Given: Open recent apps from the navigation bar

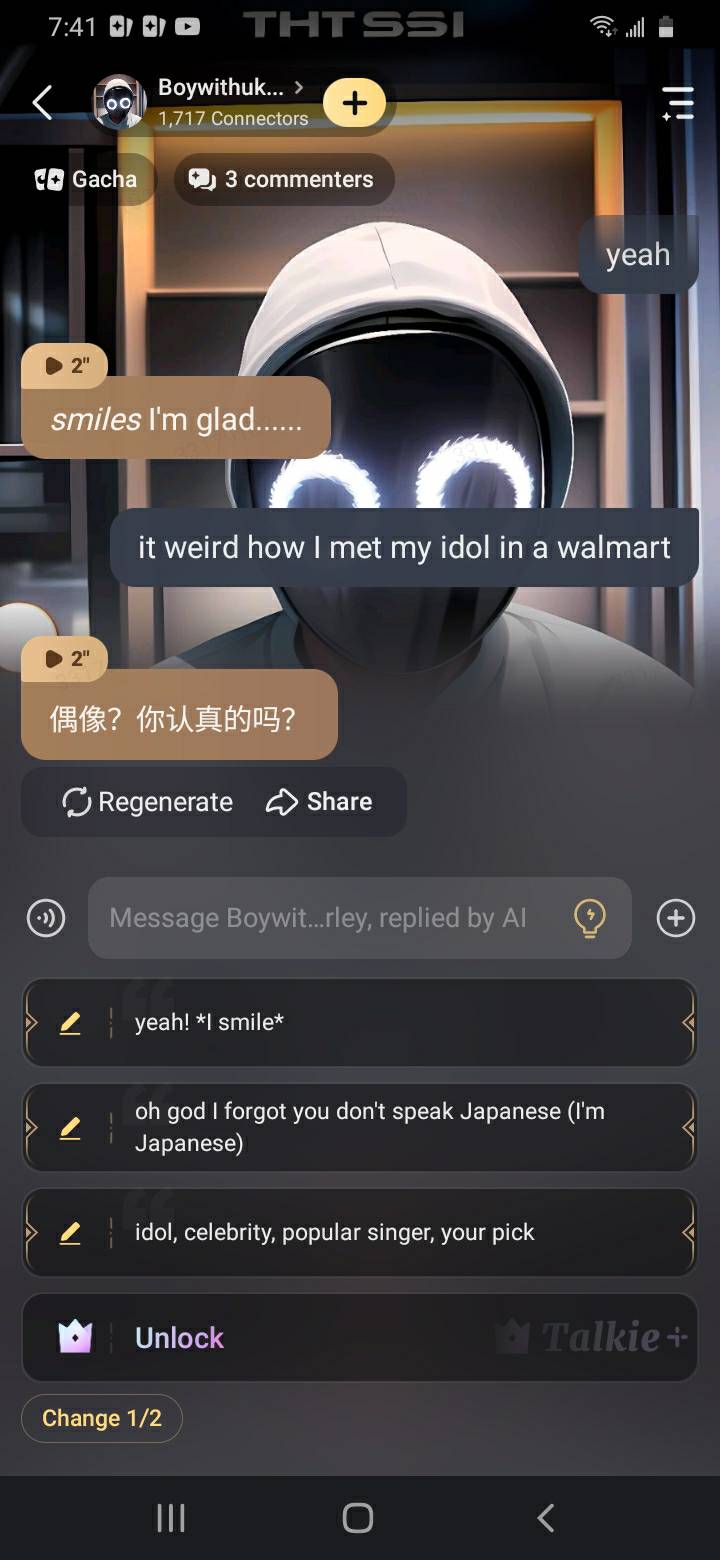Looking at the screenshot, I should pos(171,1518).
